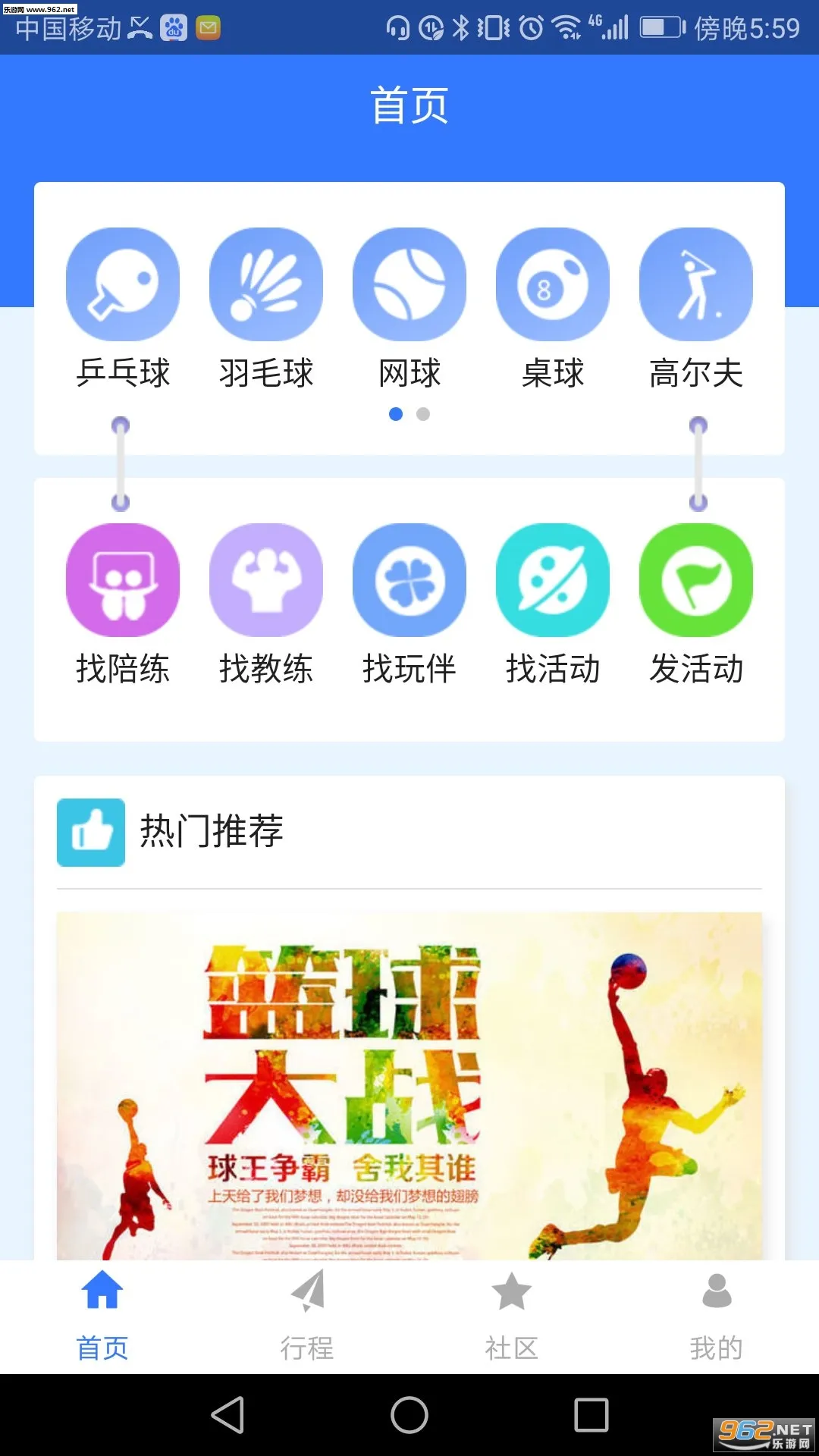The height and width of the screenshot is (1456, 819).
Task: Switch to the 社区 tab
Action: pyautogui.click(x=512, y=1312)
